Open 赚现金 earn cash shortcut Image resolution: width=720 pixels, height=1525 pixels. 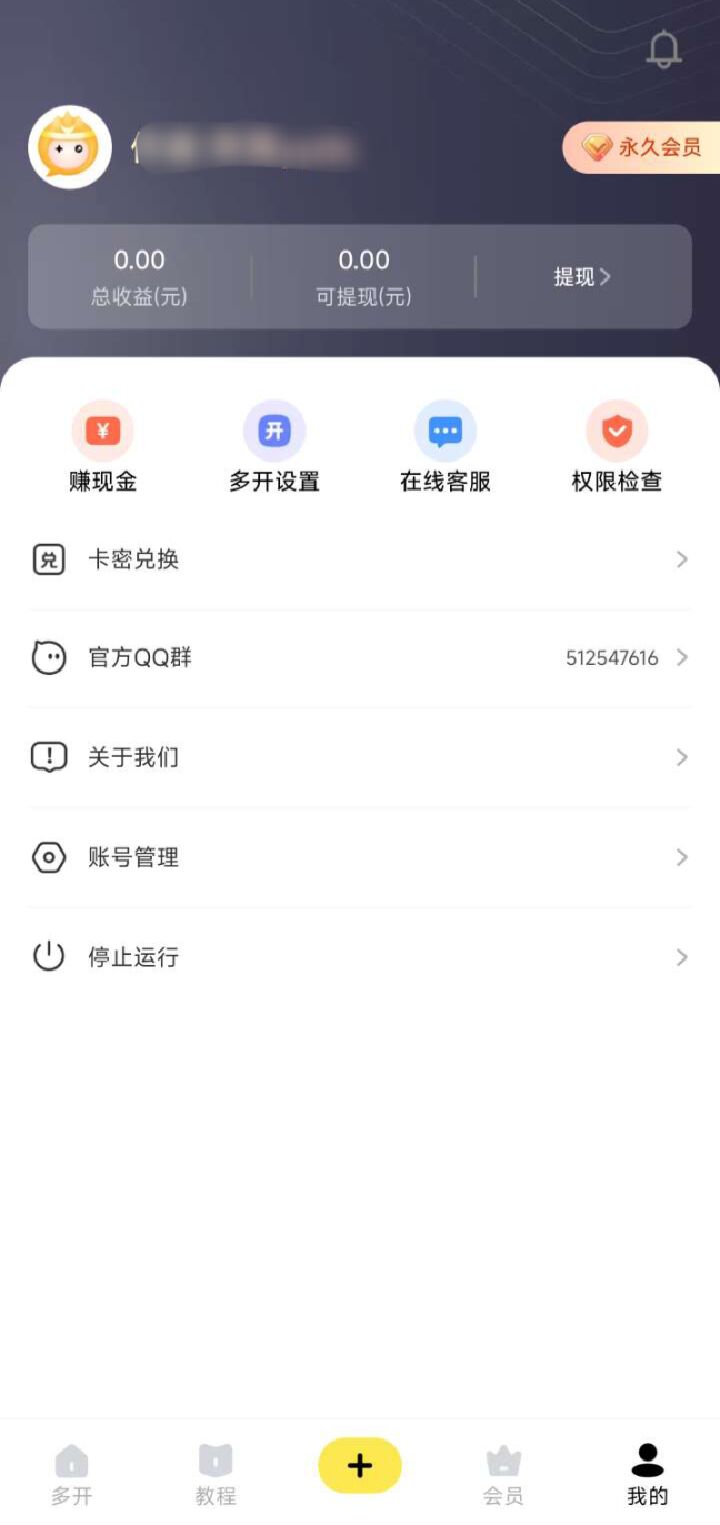click(103, 447)
